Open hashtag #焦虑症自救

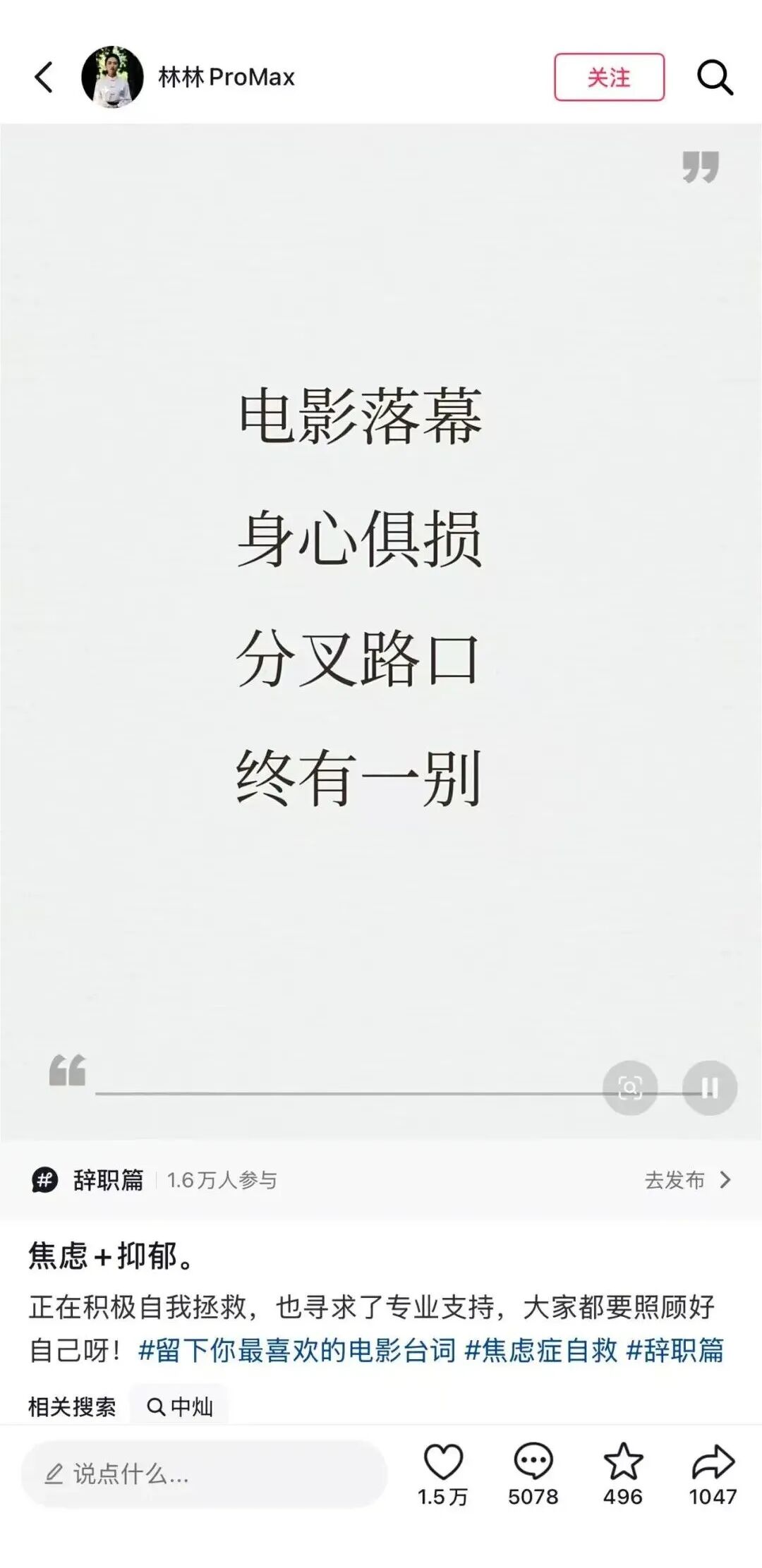click(x=540, y=1350)
